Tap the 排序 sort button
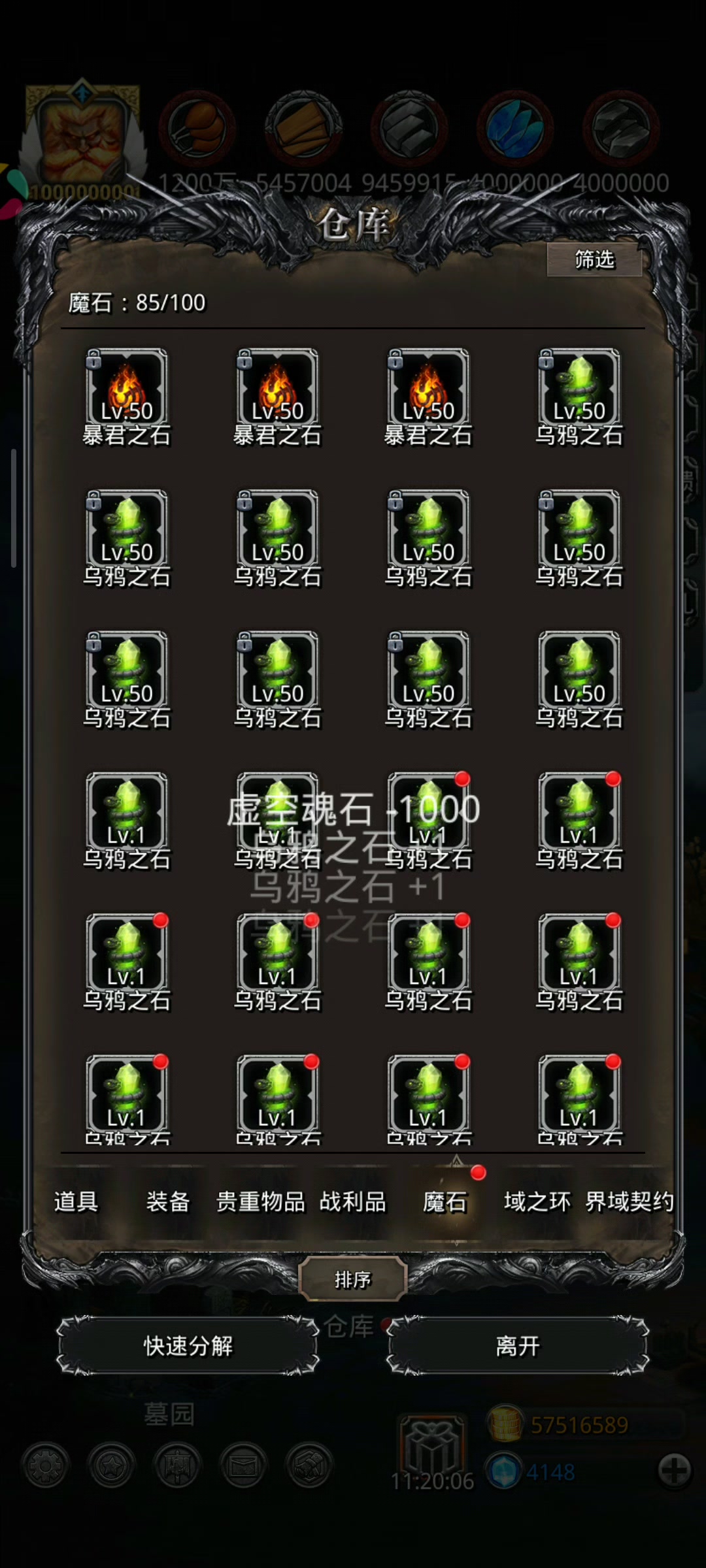Screen dimensions: 706x1568 [x=353, y=1279]
